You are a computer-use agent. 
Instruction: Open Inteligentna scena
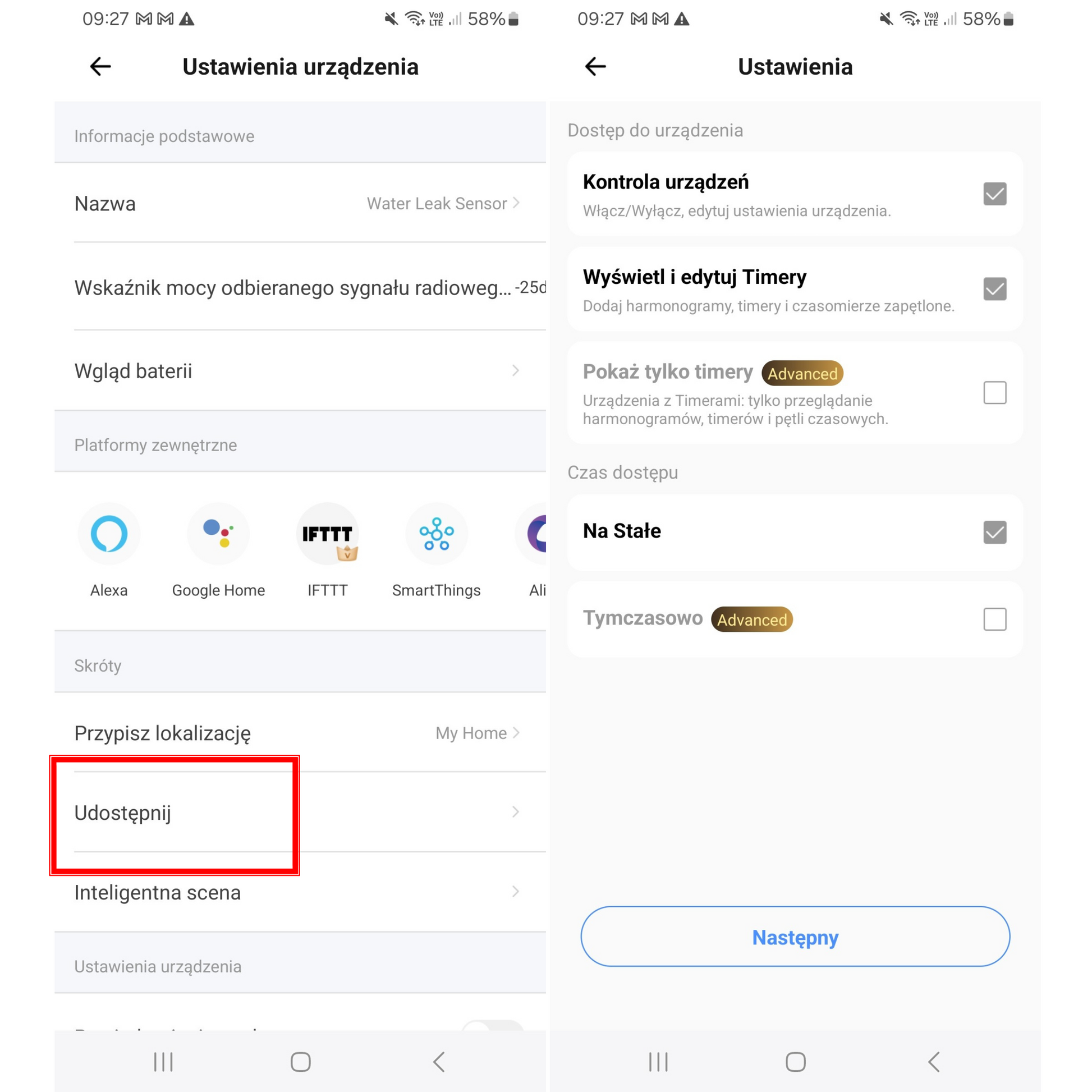click(x=300, y=892)
